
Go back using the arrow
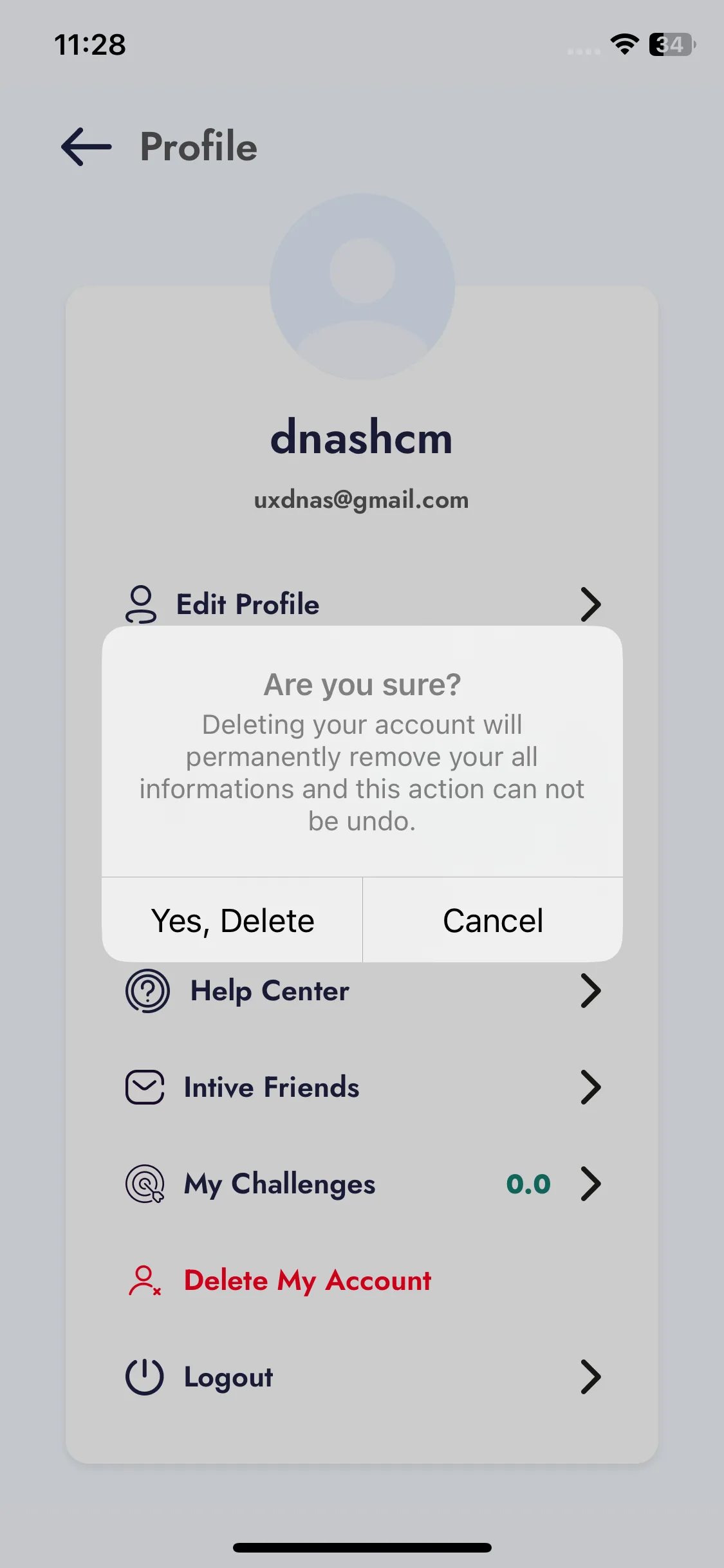click(86, 147)
